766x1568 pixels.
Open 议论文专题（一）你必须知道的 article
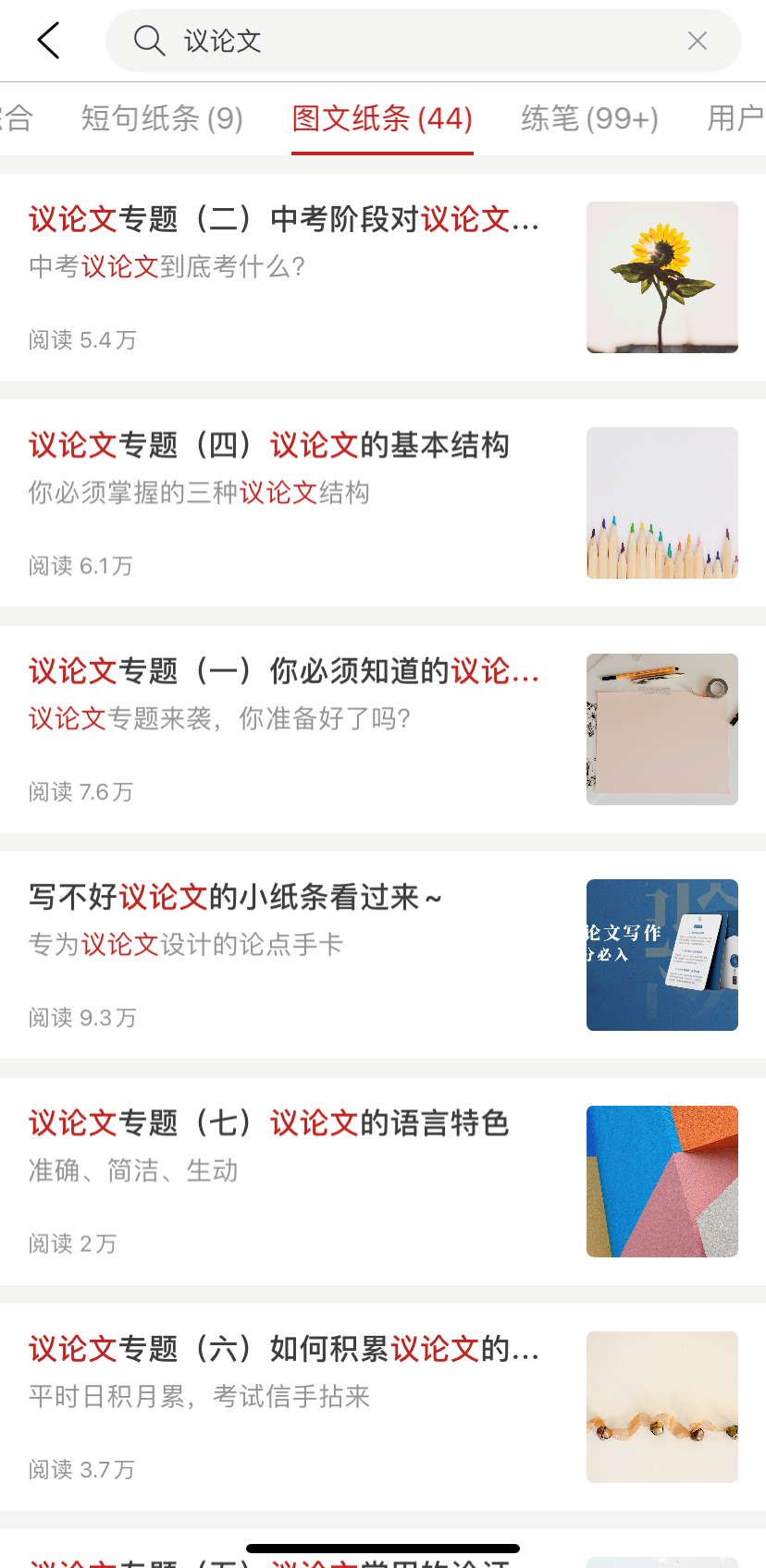pyautogui.click(x=285, y=672)
